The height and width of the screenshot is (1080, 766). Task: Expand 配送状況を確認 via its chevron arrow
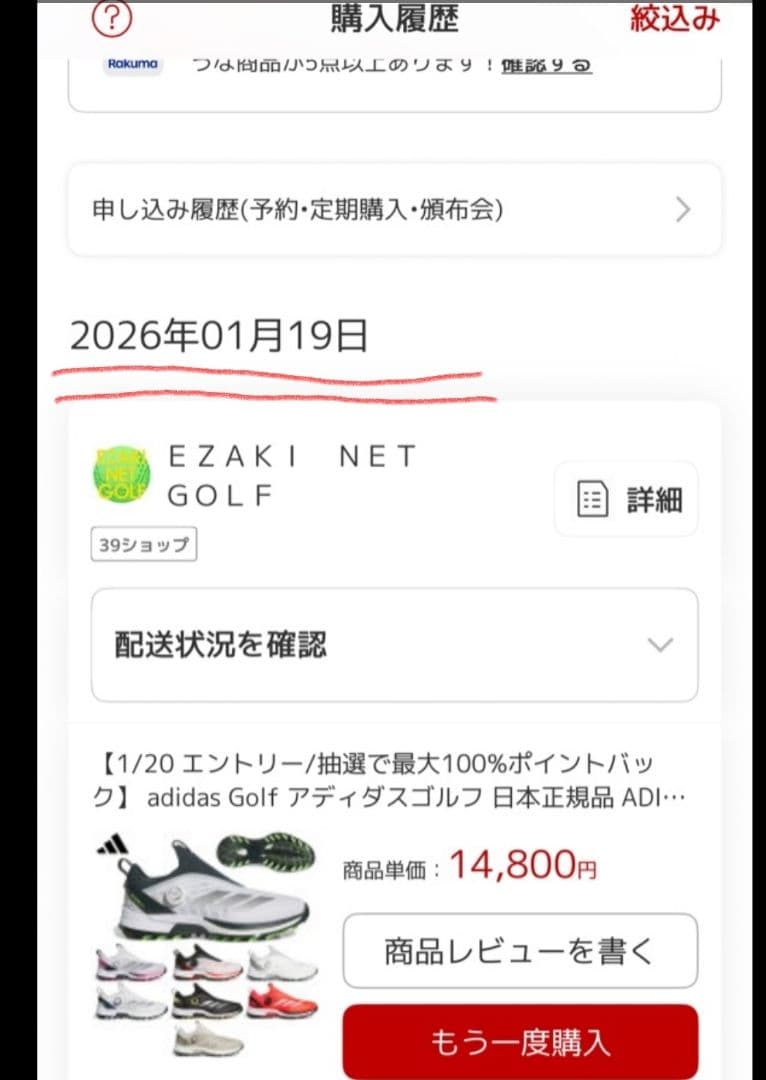pos(660,645)
